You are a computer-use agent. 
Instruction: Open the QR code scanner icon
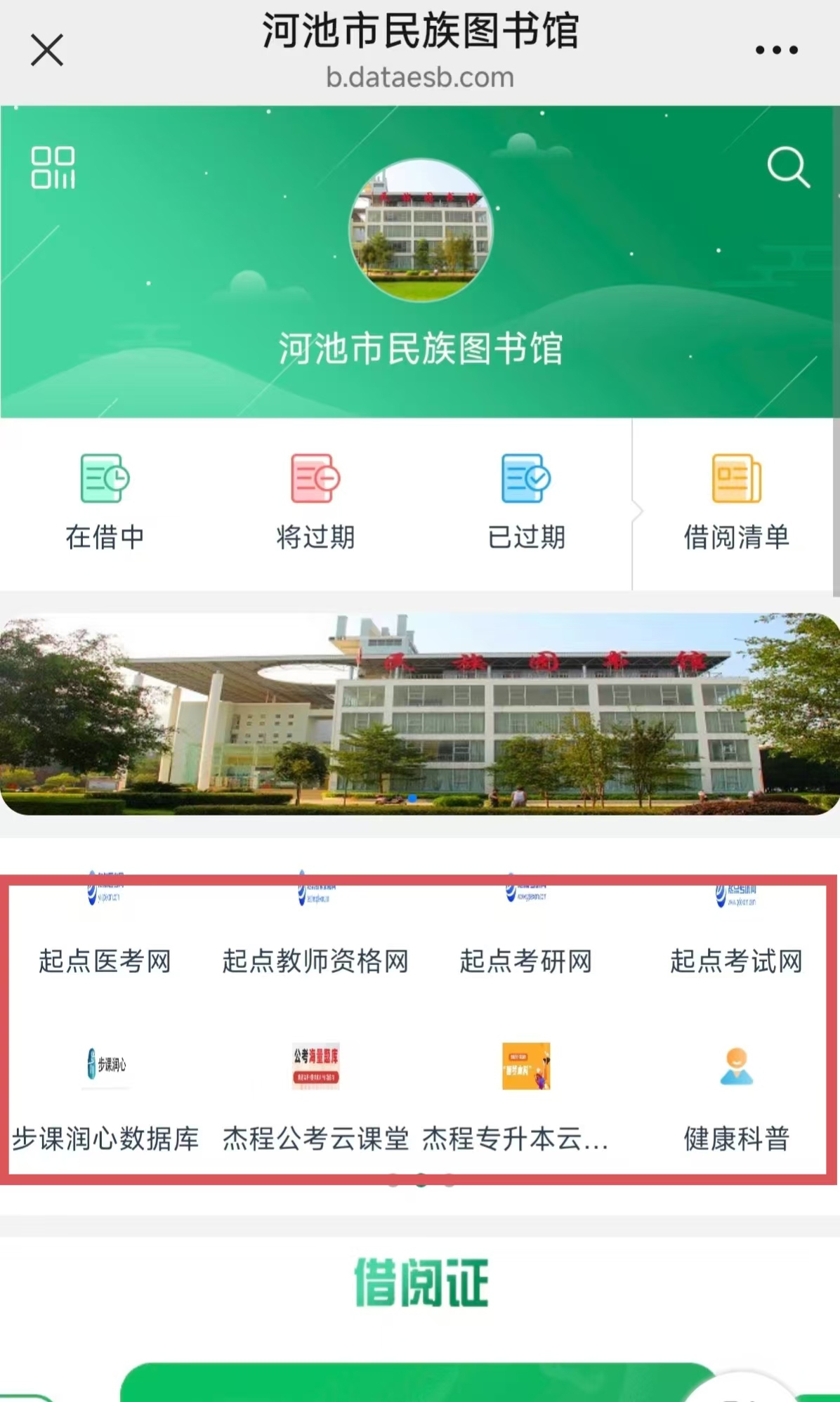coord(53,168)
